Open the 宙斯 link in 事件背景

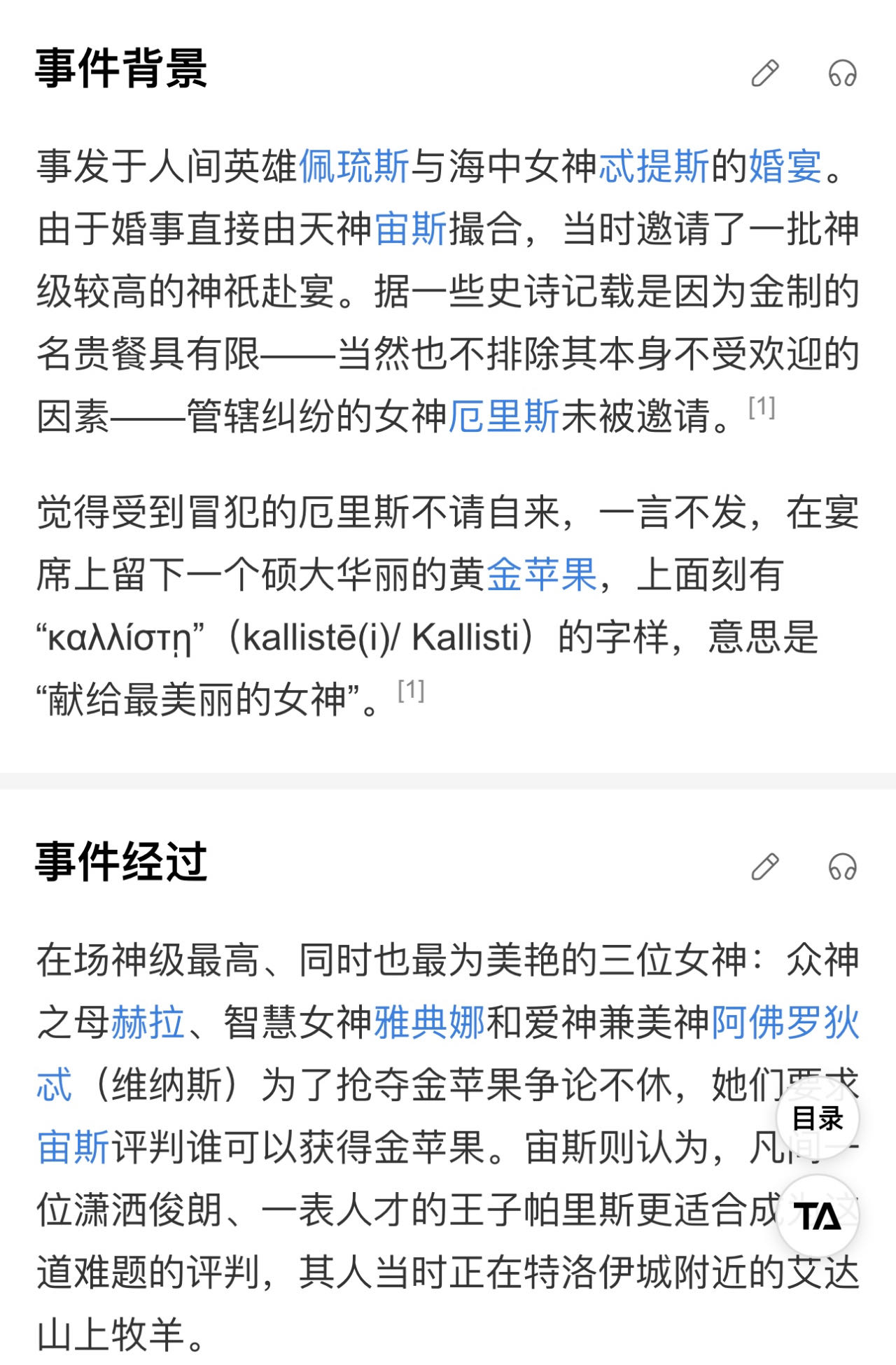click(x=411, y=229)
